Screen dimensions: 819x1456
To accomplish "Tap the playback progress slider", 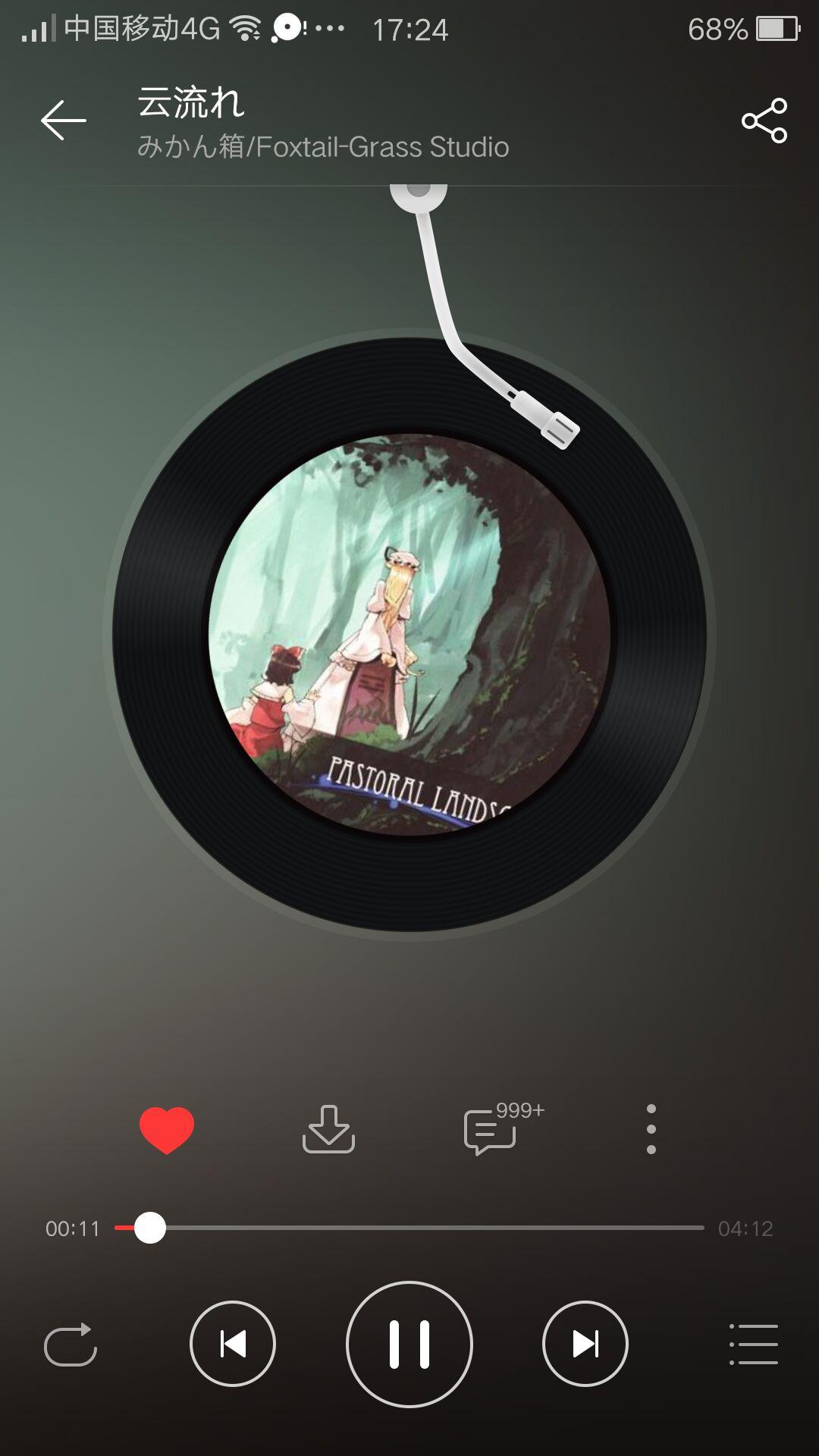I will [409, 1228].
